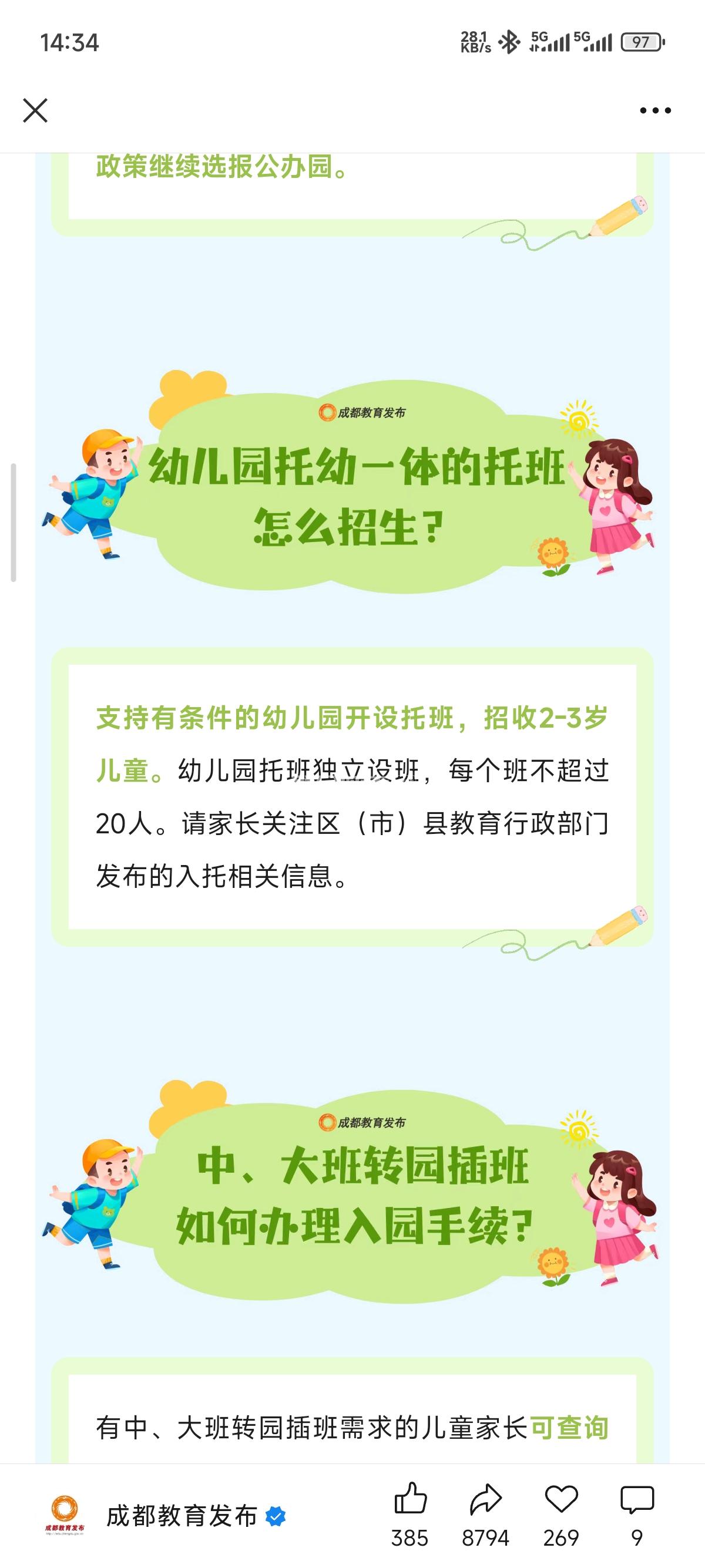Screen dimensions: 705x1568
Task: Open the three-dot overflow menu
Action: [x=655, y=111]
